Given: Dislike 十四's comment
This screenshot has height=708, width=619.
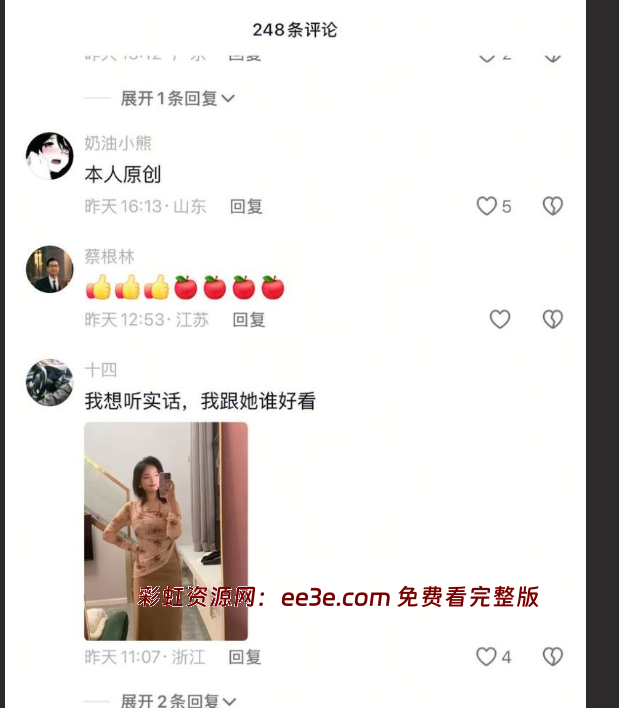Looking at the screenshot, I should point(552,656).
